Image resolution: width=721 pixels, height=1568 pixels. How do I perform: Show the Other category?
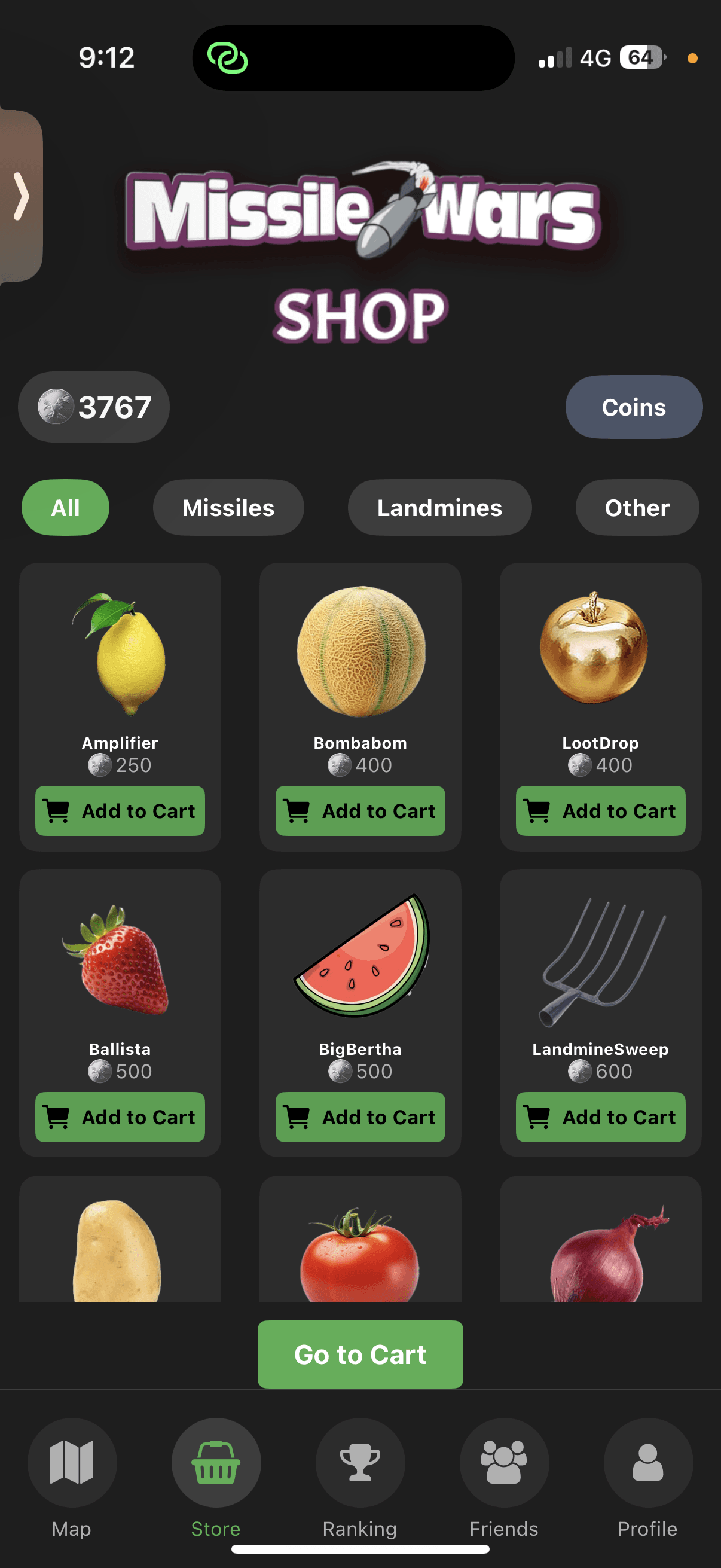pos(637,508)
